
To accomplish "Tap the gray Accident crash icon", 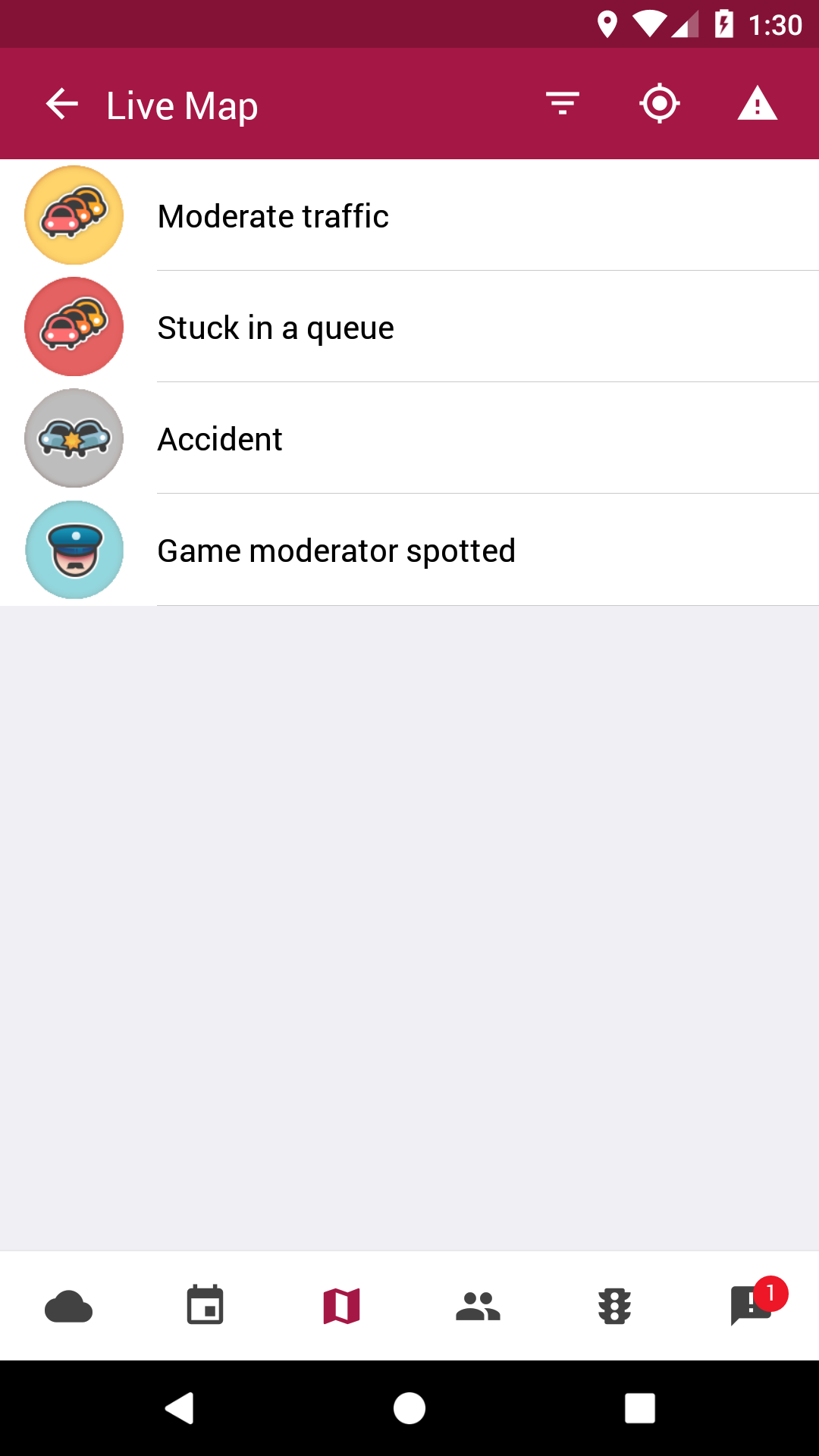I will 74,438.
